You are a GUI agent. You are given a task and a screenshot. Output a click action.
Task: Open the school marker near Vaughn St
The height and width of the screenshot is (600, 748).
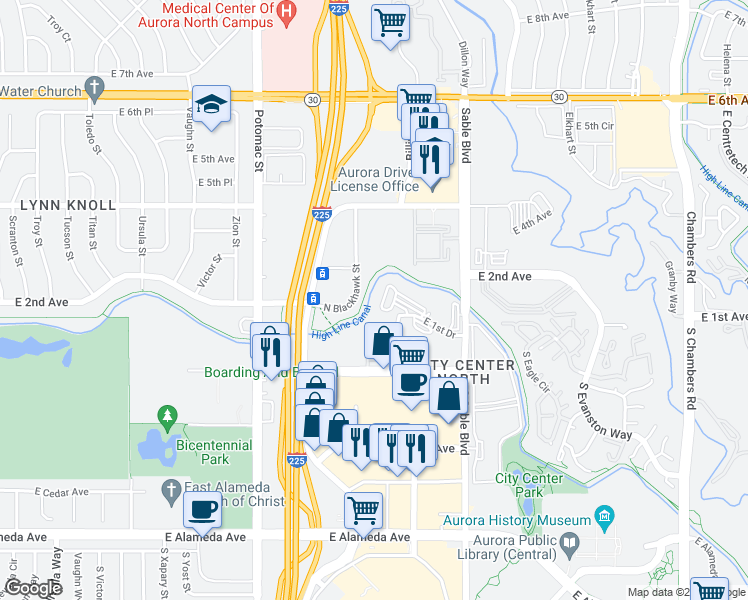pos(211,105)
